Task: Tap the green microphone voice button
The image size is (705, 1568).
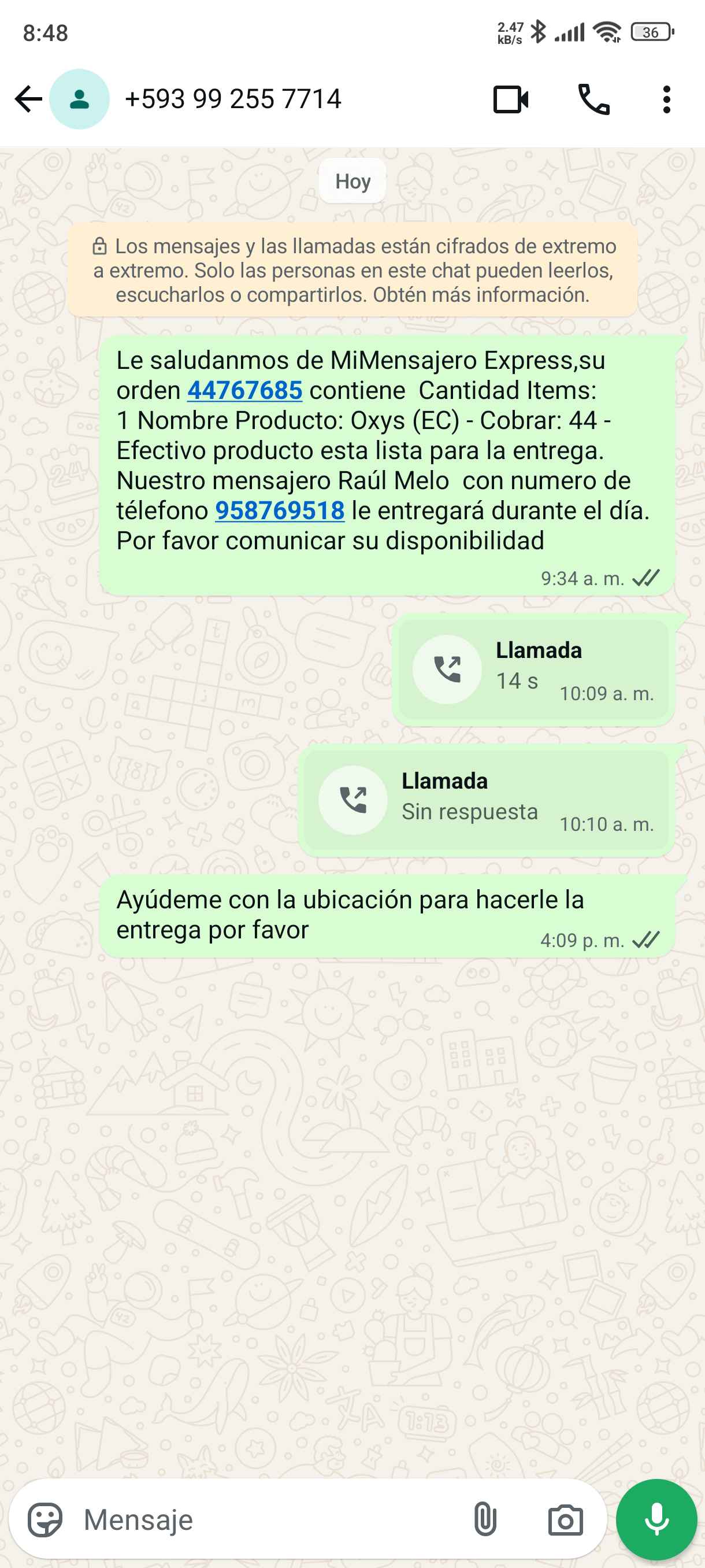Action: (656, 1520)
